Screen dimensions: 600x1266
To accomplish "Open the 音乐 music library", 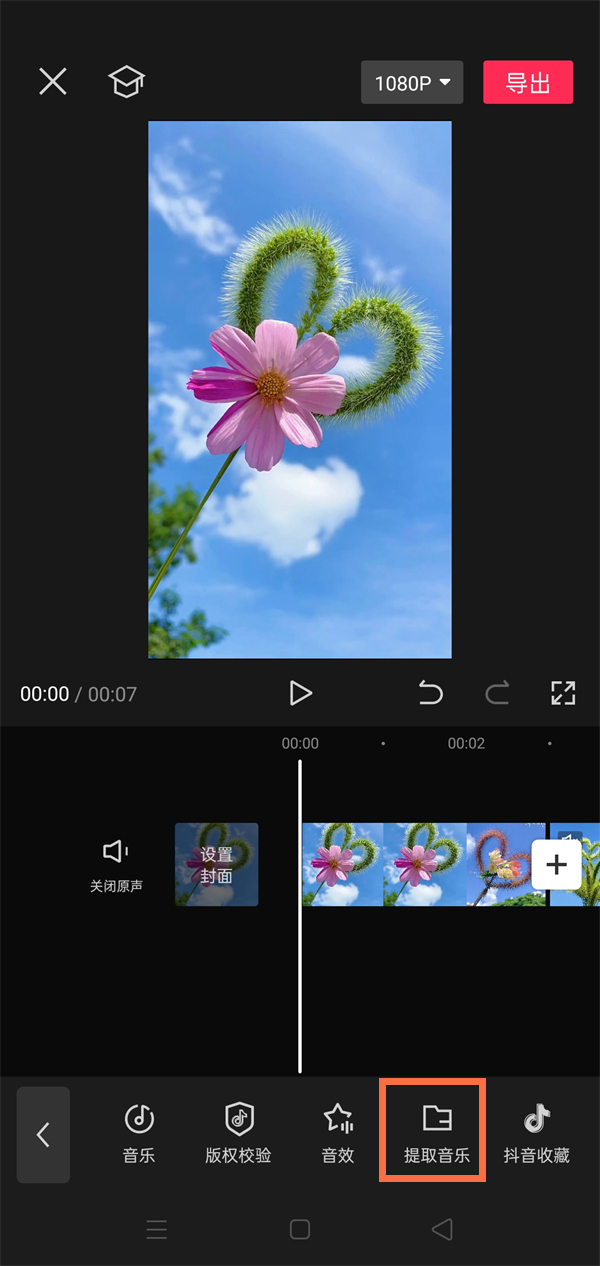I will pos(139,1134).
